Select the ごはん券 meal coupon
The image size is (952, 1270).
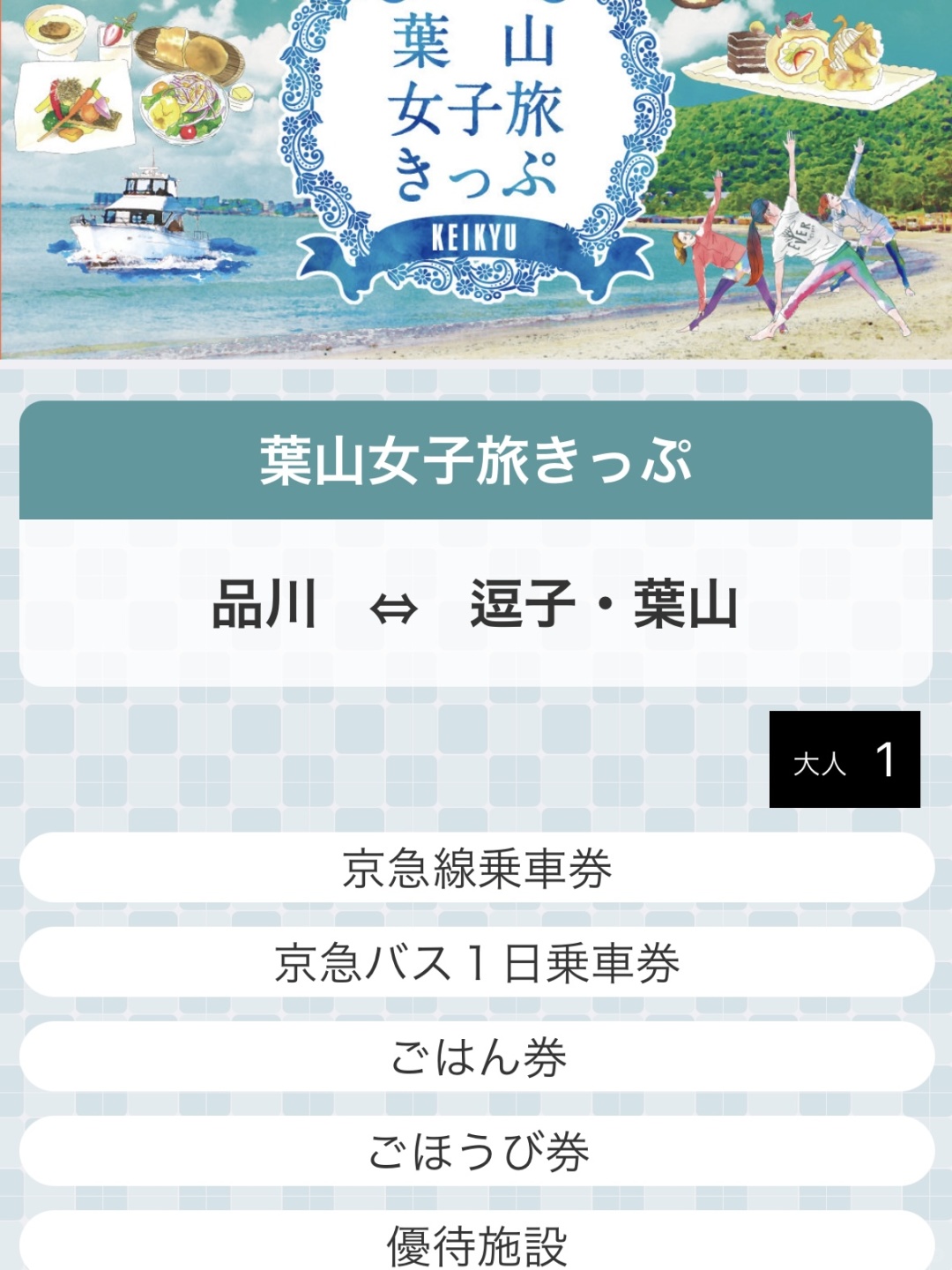click(x=476, y=1057)
